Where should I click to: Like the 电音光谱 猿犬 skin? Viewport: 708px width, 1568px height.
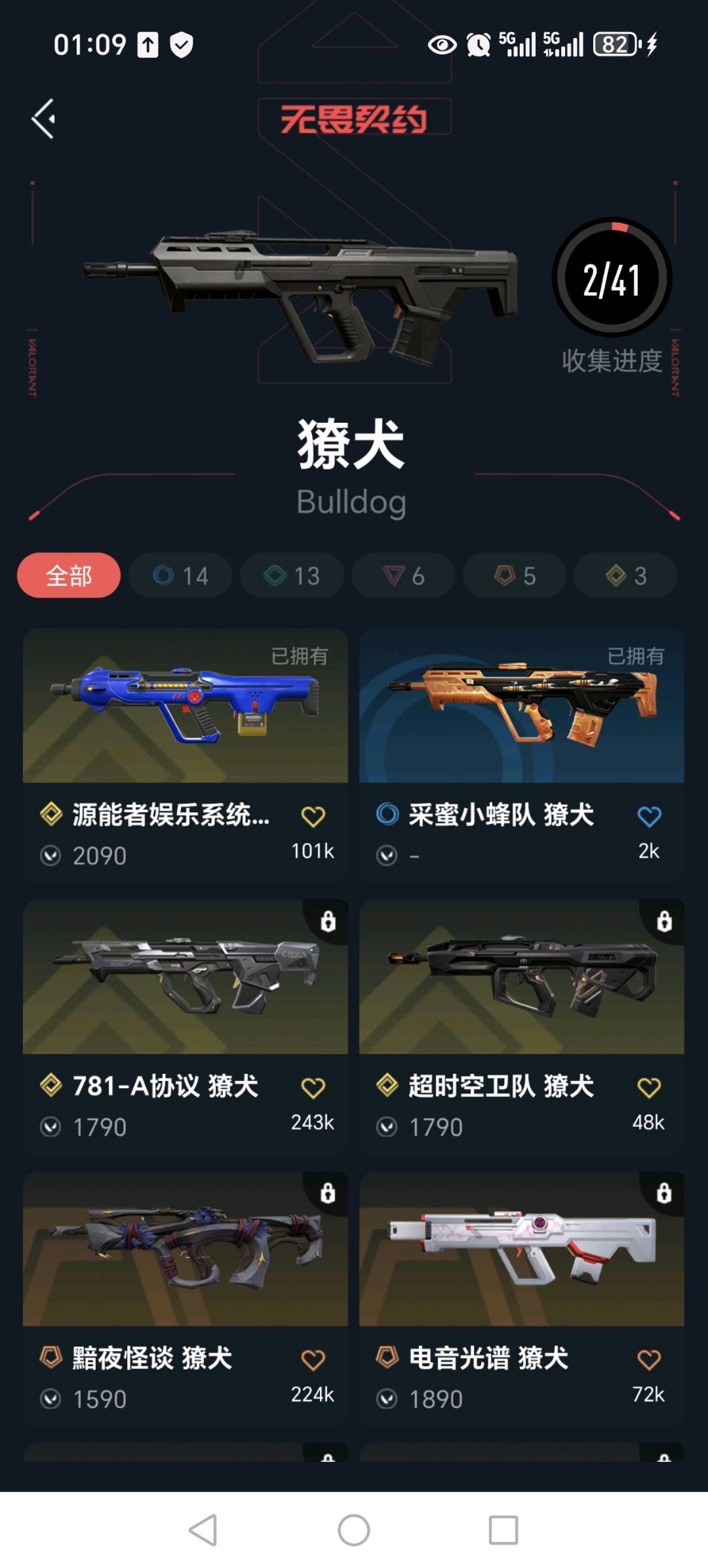(649, 1360)
